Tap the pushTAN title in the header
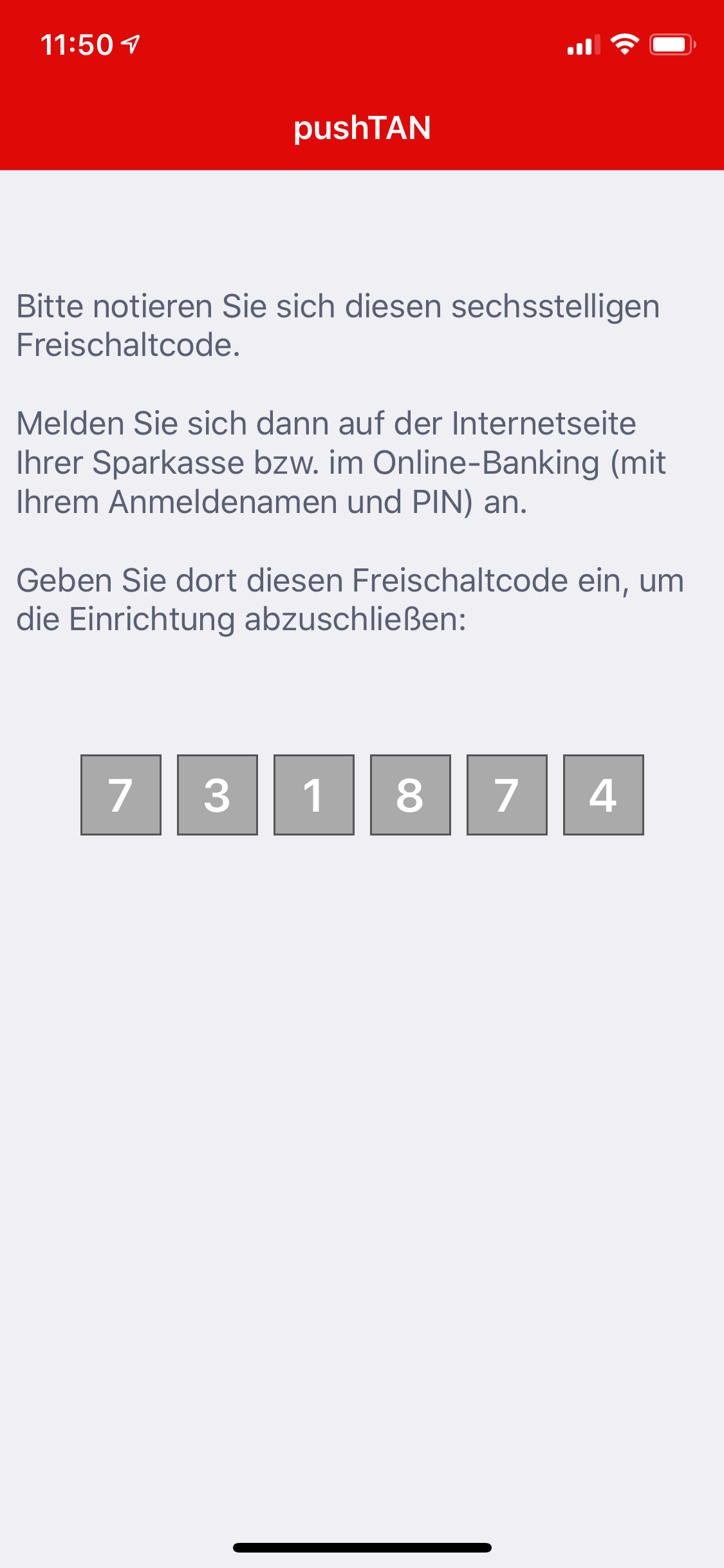This screenshot has width=724, height=1568. (362, 128)
